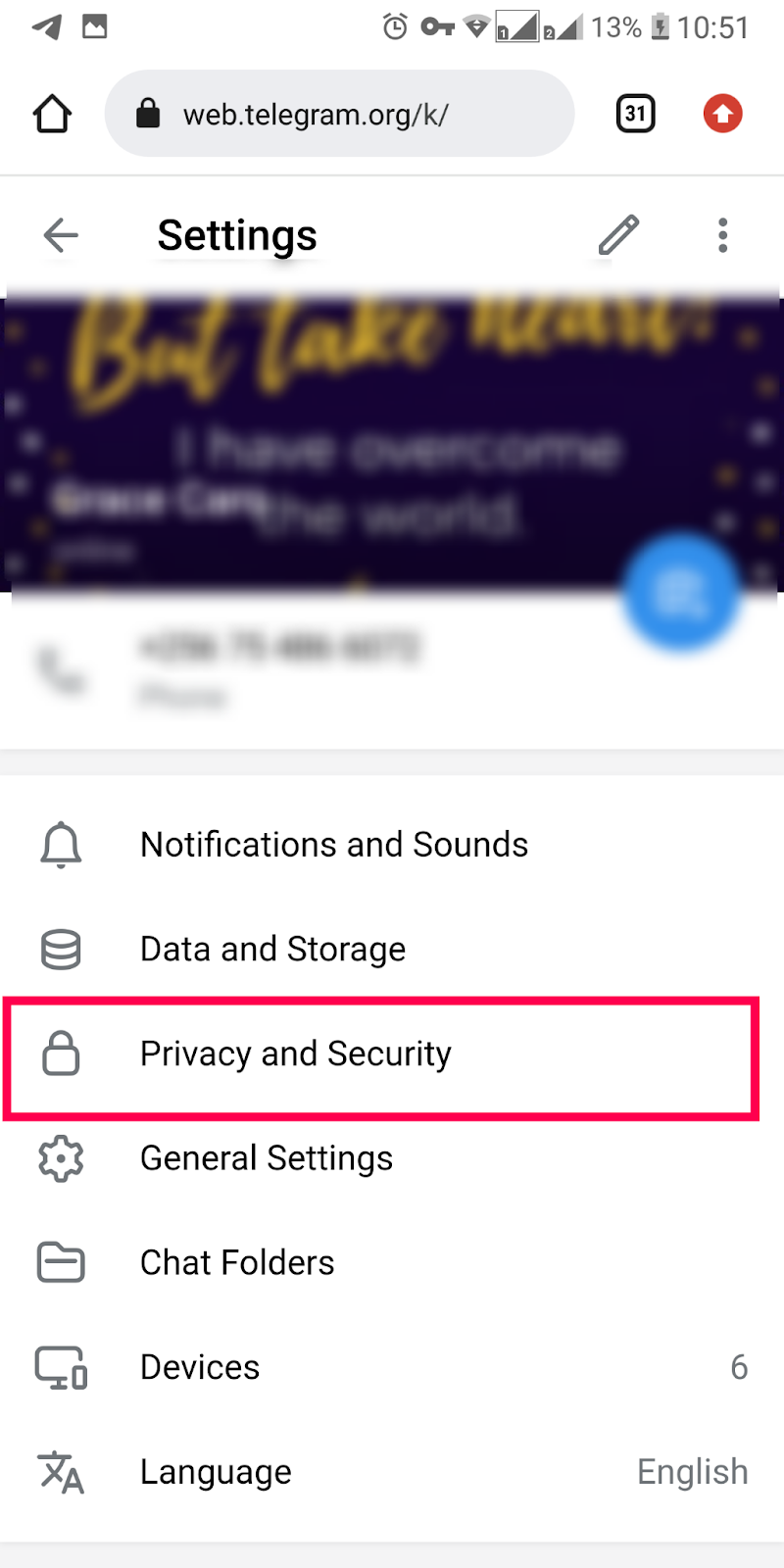Open Notifications and Sounds settings
Image resolution: width=784 pixels, height=1568 pixels.
point(333,845)
